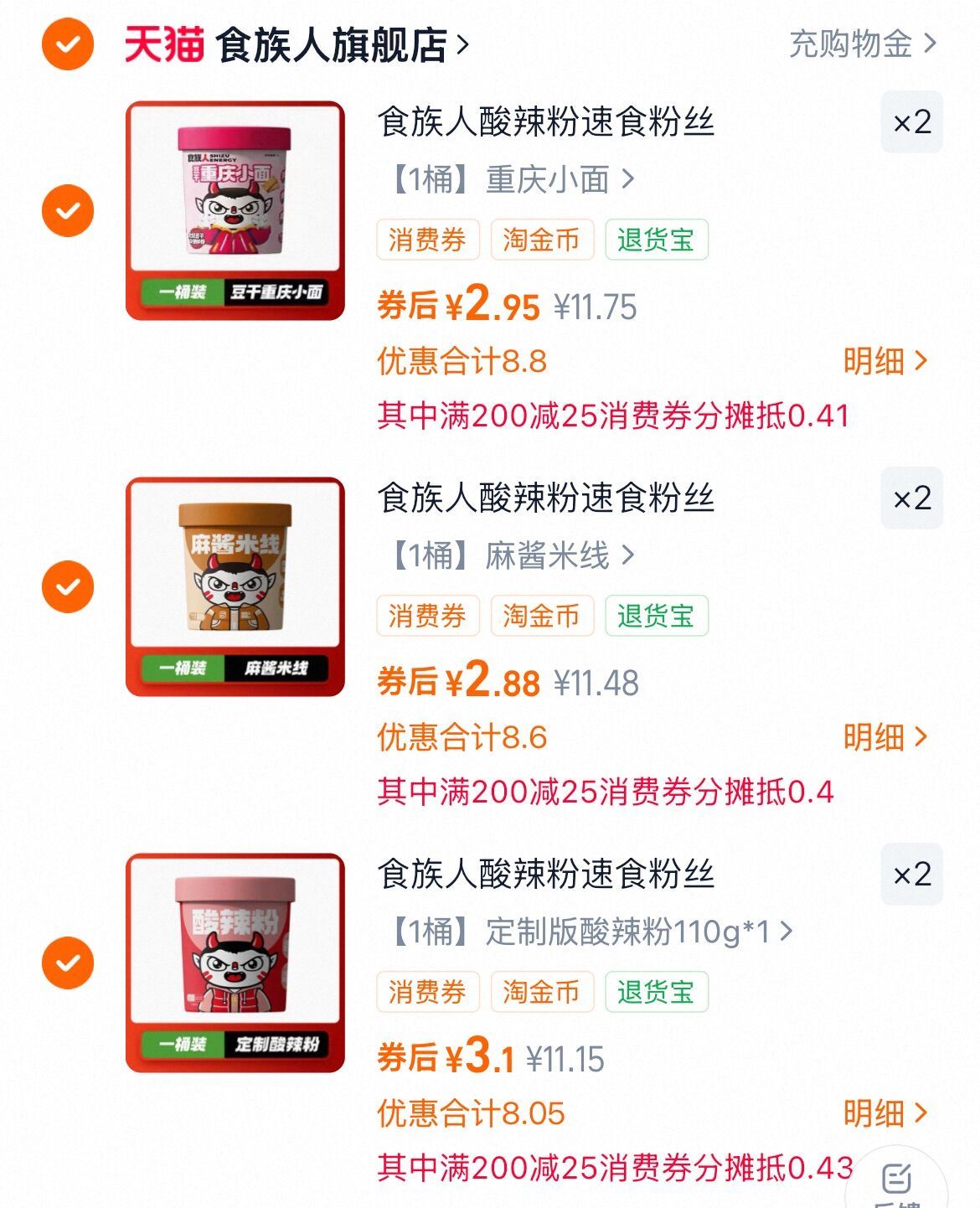980x1208 pixels.
Task: Uncheck the 食族人旗舰店 store checkbox
Action: (x=68, y=44)
